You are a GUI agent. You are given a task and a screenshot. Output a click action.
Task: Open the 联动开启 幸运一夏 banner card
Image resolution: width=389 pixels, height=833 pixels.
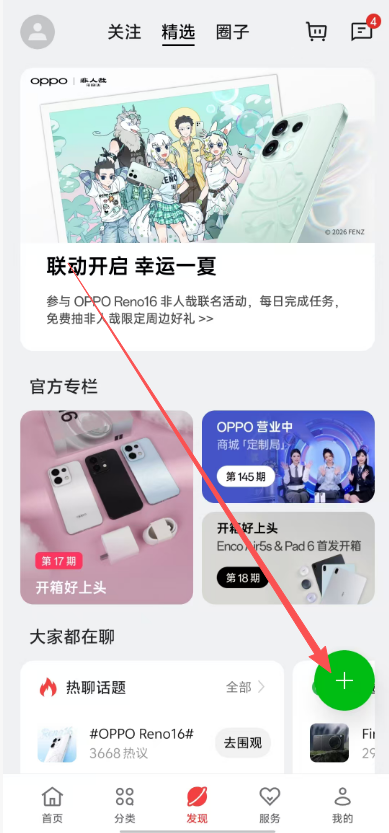coord(197,209)
